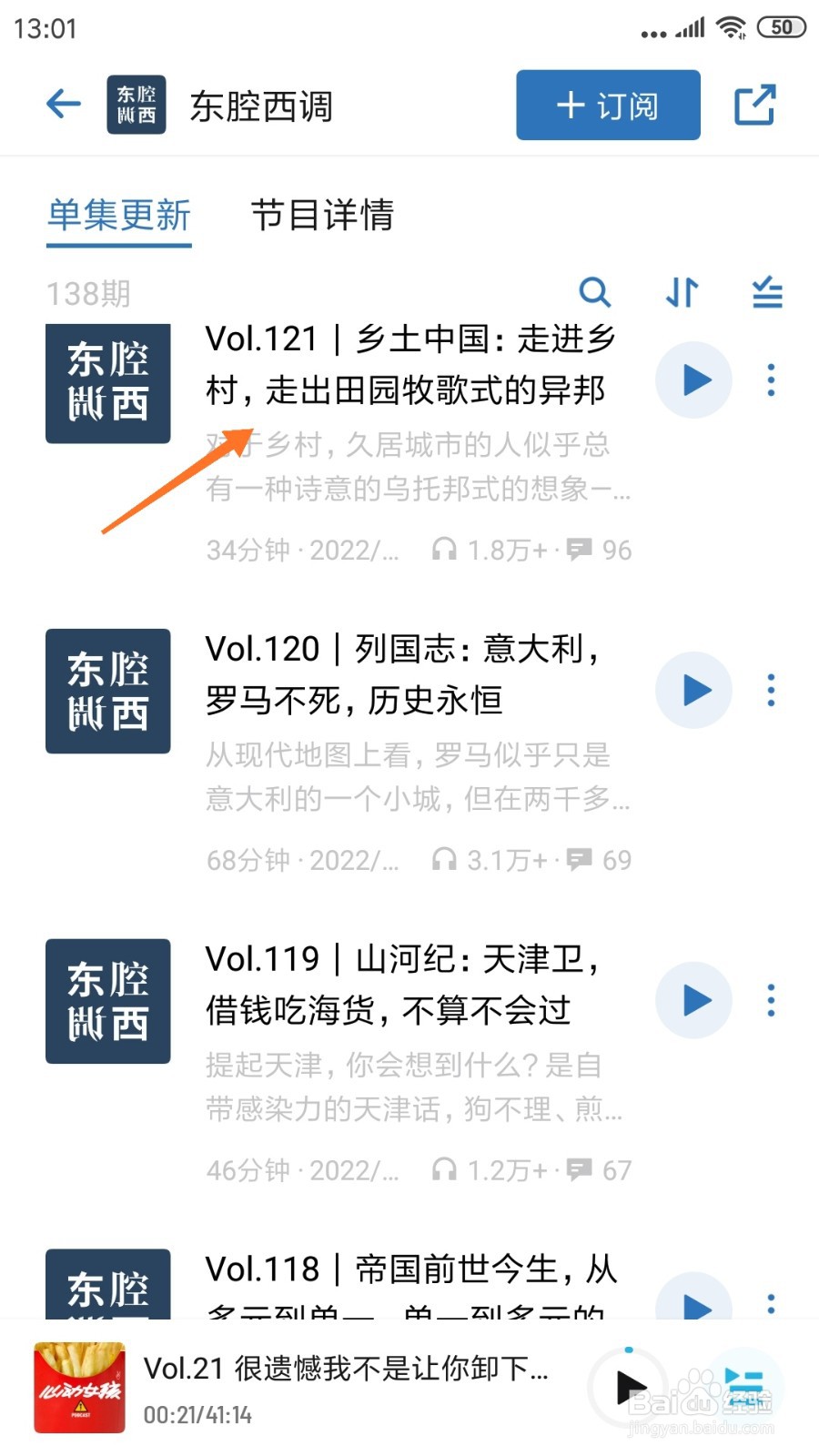
Task: Tap the sort order arrows icon
Action: click(x=681, y=293)
